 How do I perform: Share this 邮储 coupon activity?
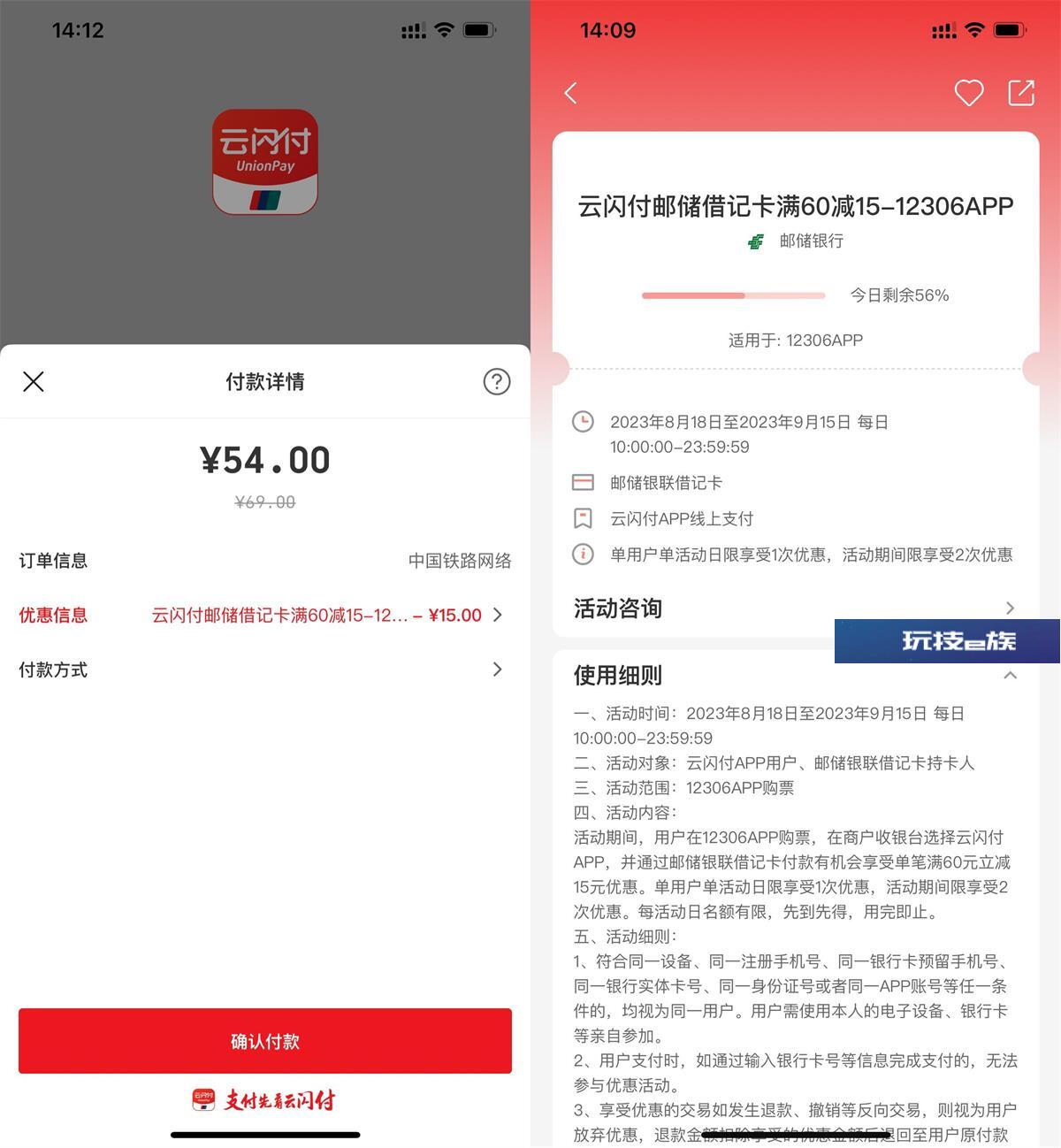click(x=1021, y=93)
